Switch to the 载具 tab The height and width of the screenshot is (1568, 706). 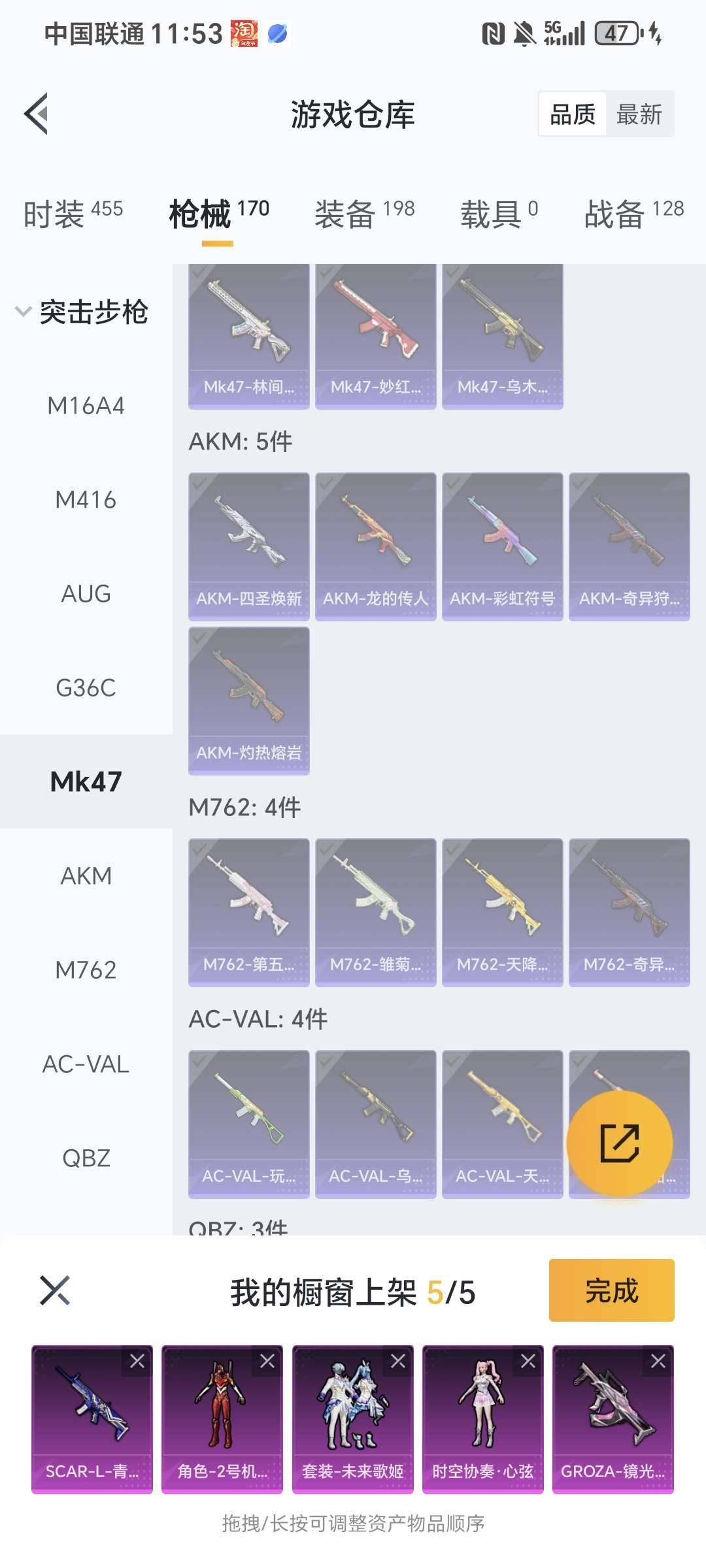pyautogui.click(x=498, y=214)
